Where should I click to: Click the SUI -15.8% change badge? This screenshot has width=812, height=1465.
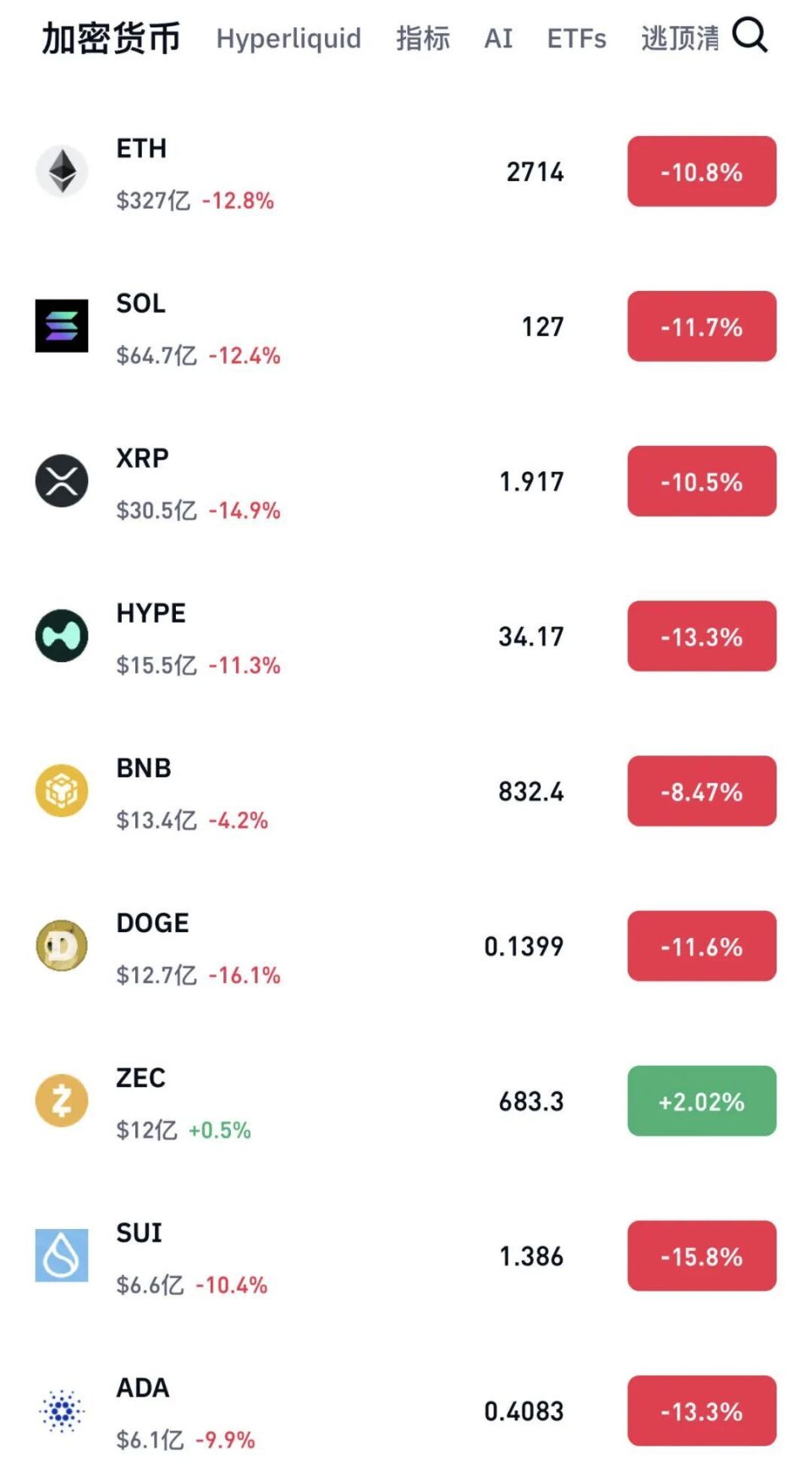701,1256
